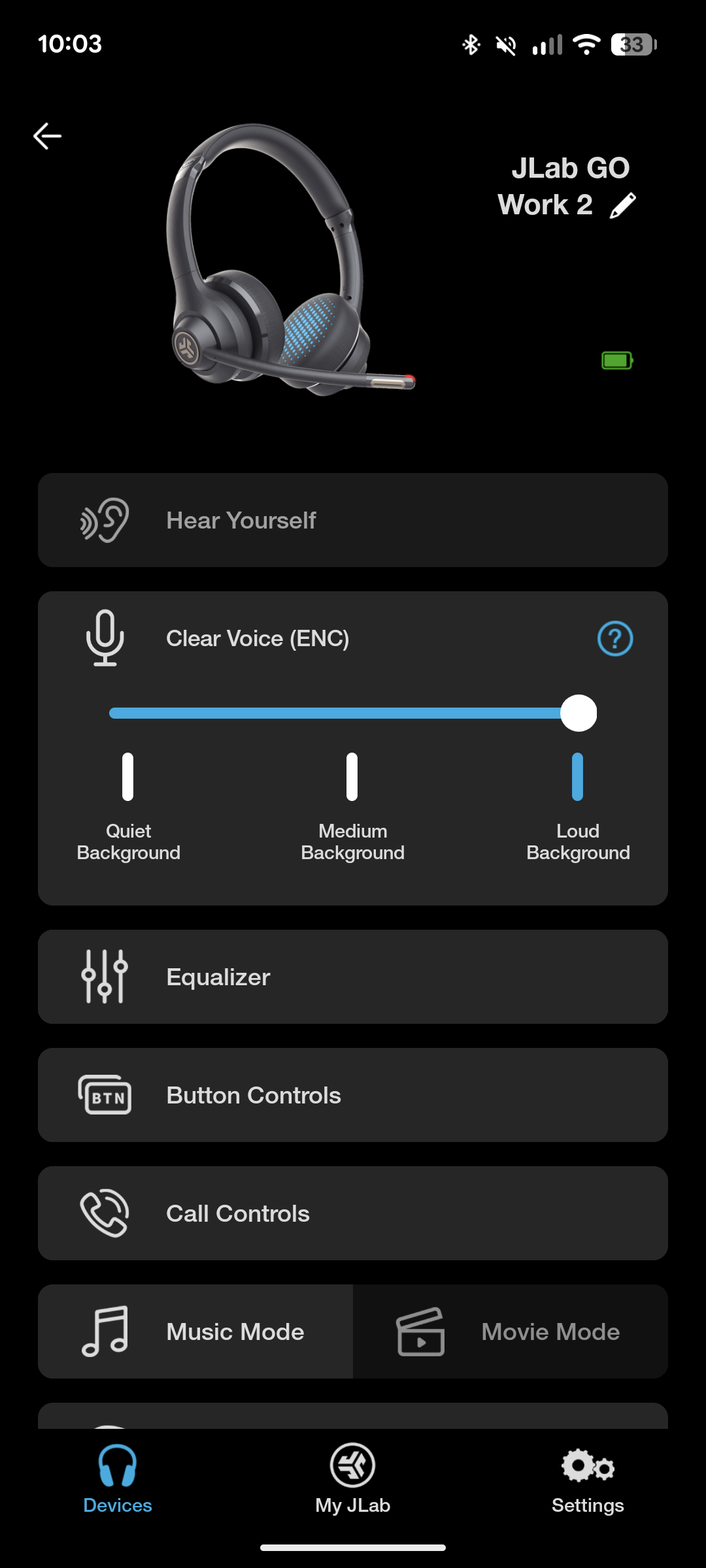Select Loud Background level
The height and width of the screenshot is (1568, 706).
pos(577,777)
